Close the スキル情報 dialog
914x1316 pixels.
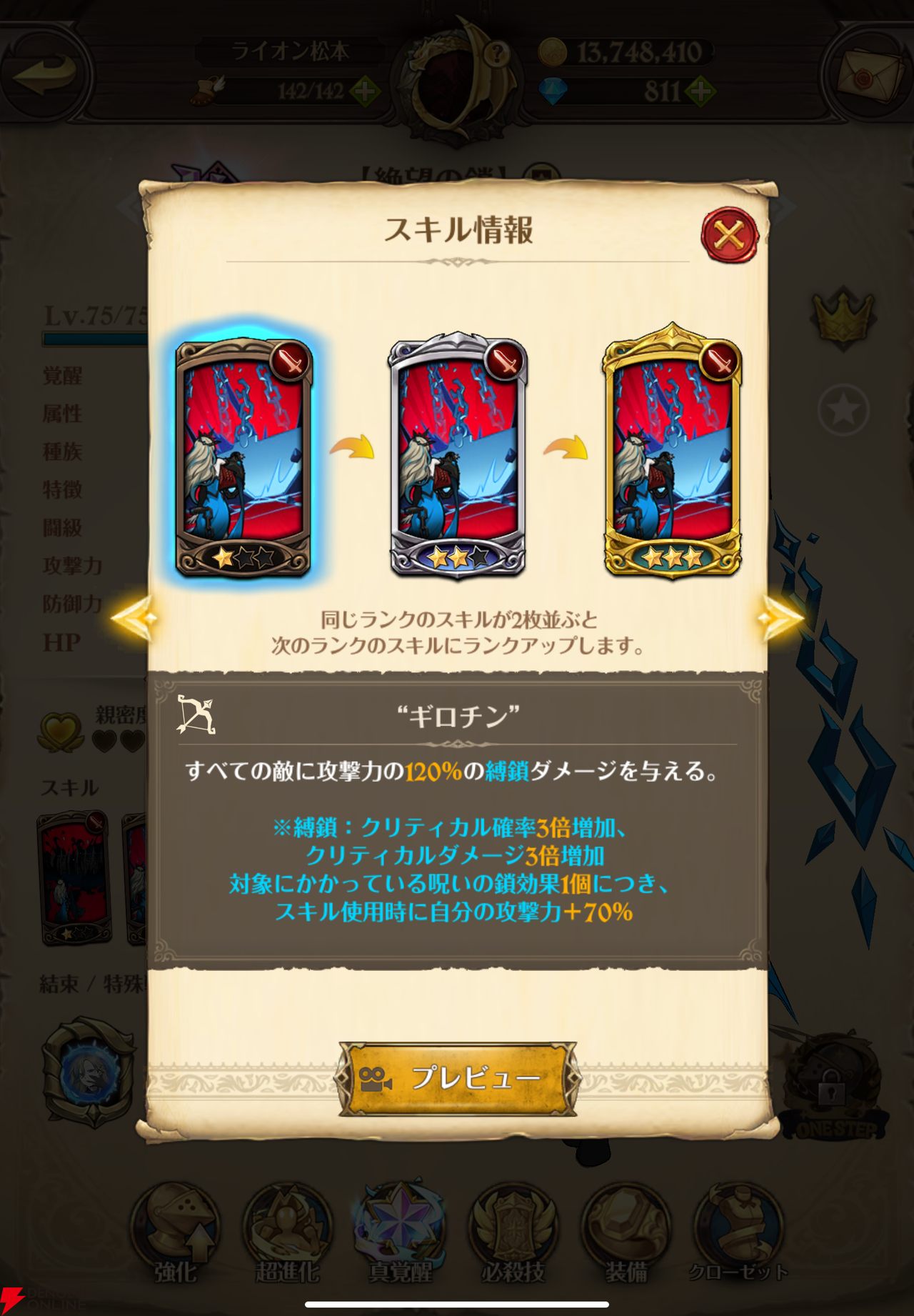729,234
